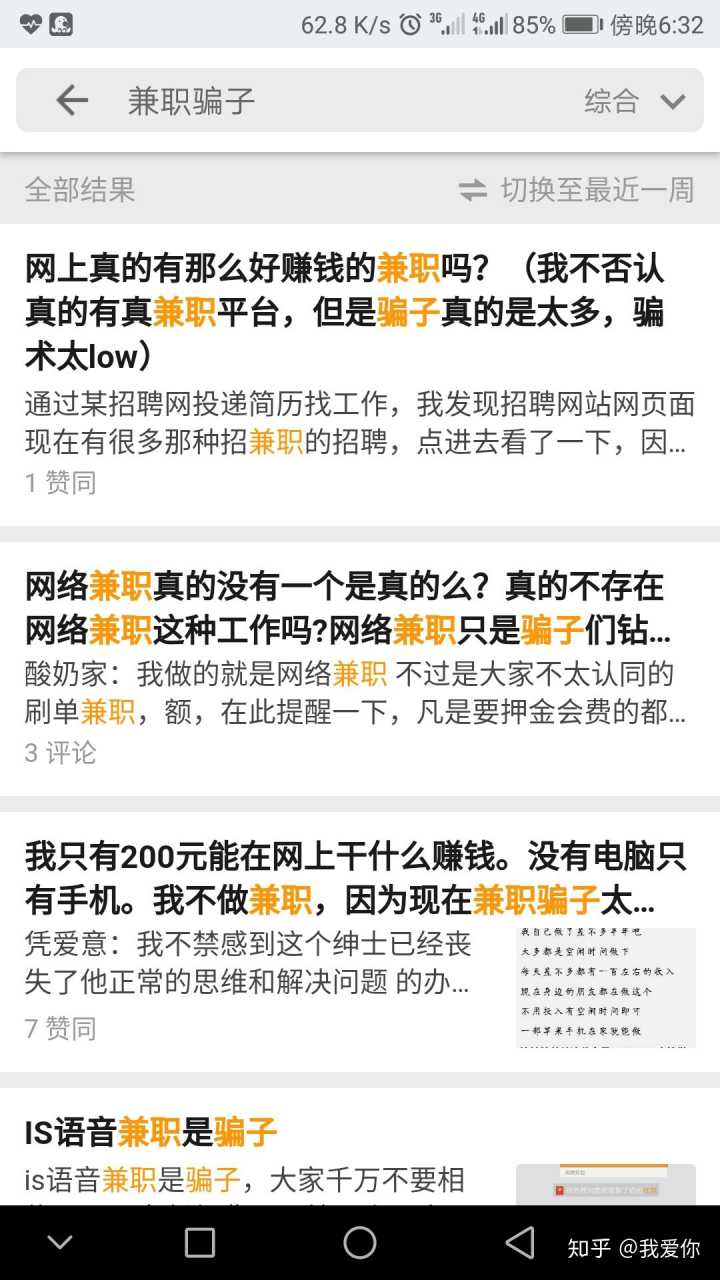
Task: Open result IS语音兼职是骗子
Action: pyautogui.click(x=150, y=1133)
